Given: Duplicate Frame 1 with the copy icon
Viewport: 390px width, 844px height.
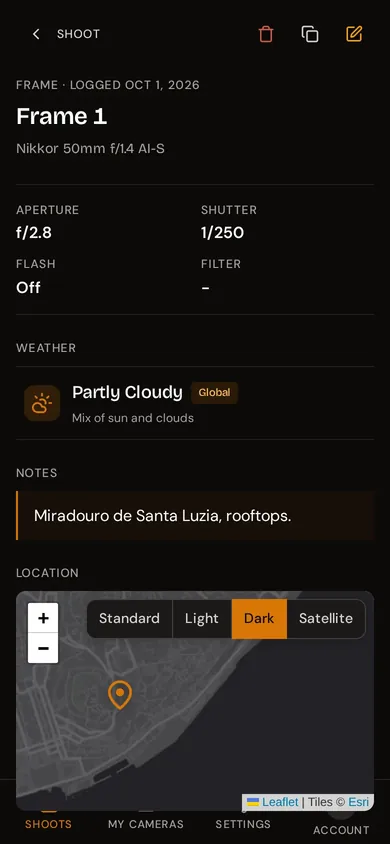Looking at the screenshot, I should pyautogui.click(x=310, y=34).
